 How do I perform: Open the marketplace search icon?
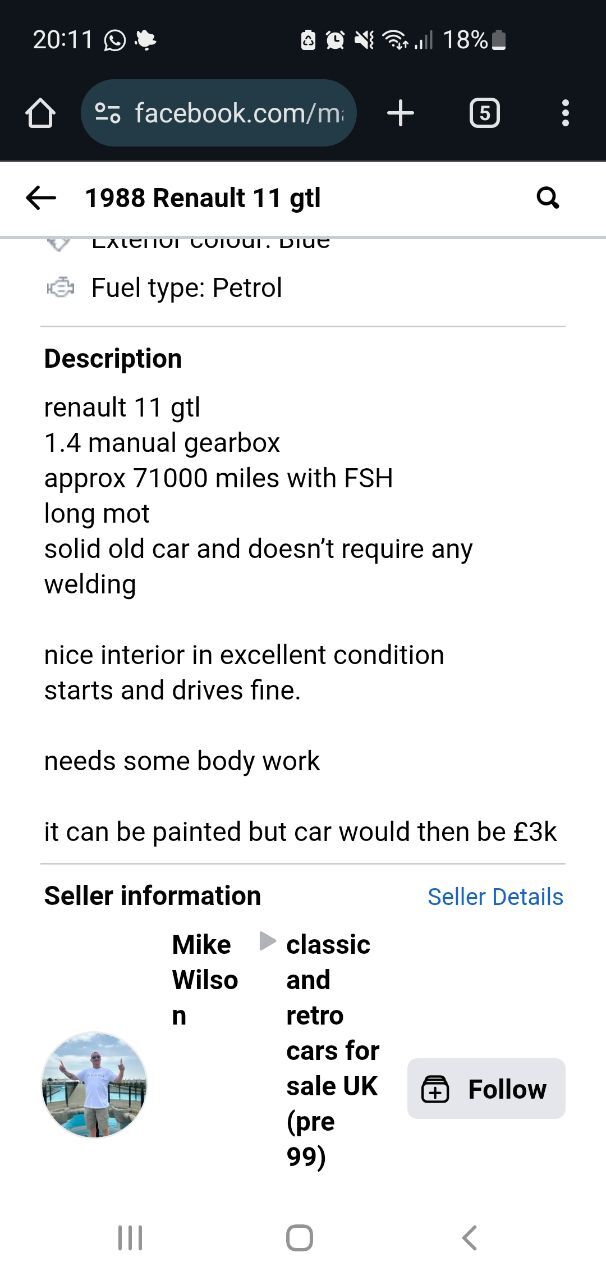(548, 198)
